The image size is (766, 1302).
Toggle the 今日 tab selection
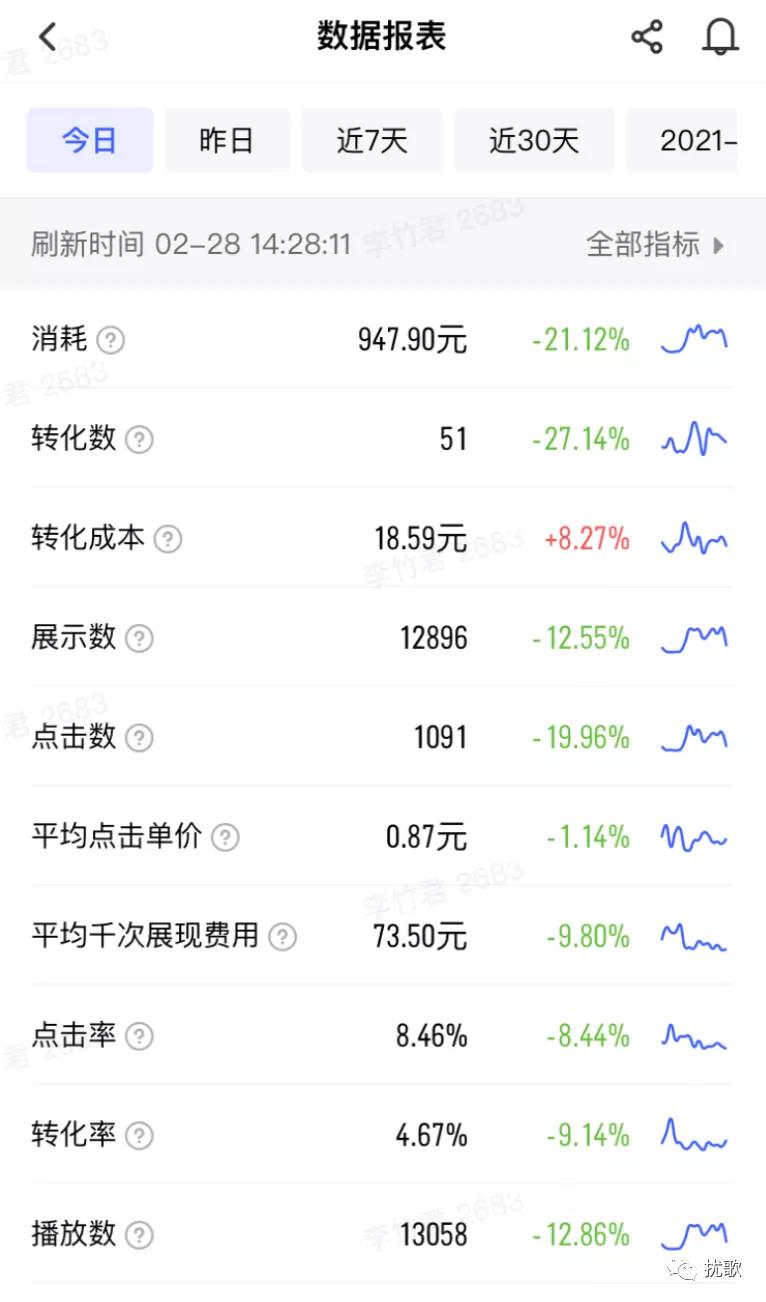click(x=89, y=141)
